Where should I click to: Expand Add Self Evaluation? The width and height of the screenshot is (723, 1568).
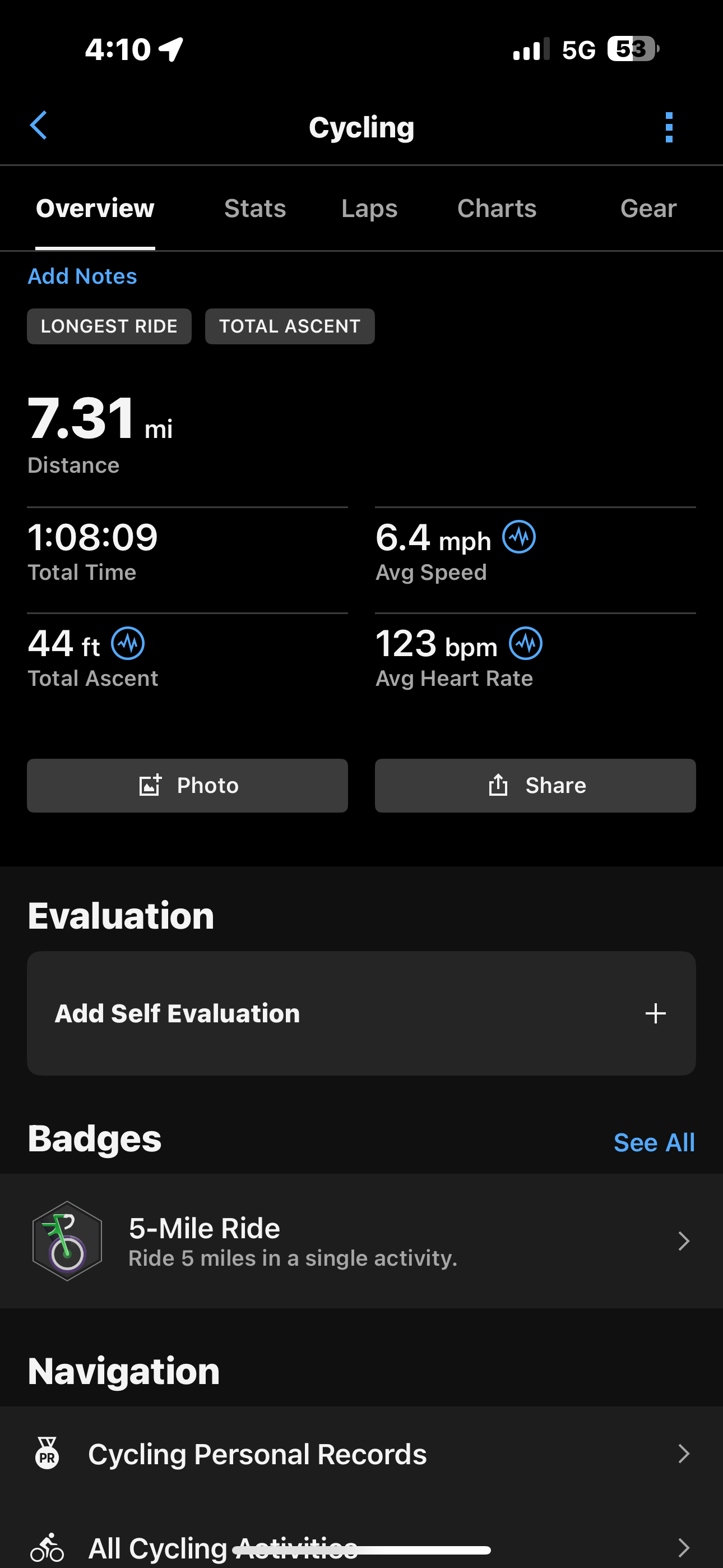(361, 1013)
